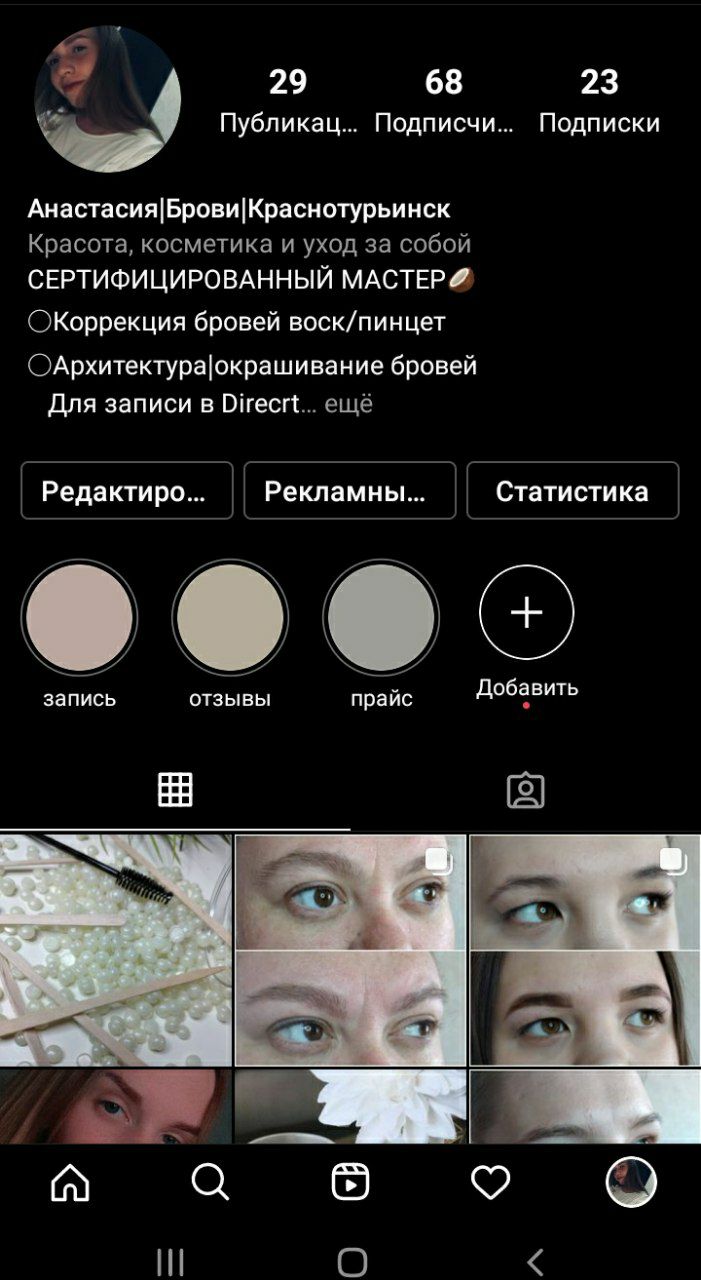Go to the home feed
Image resolution: width=701 pixels, height=1280 pixels.
[70, 1183]
